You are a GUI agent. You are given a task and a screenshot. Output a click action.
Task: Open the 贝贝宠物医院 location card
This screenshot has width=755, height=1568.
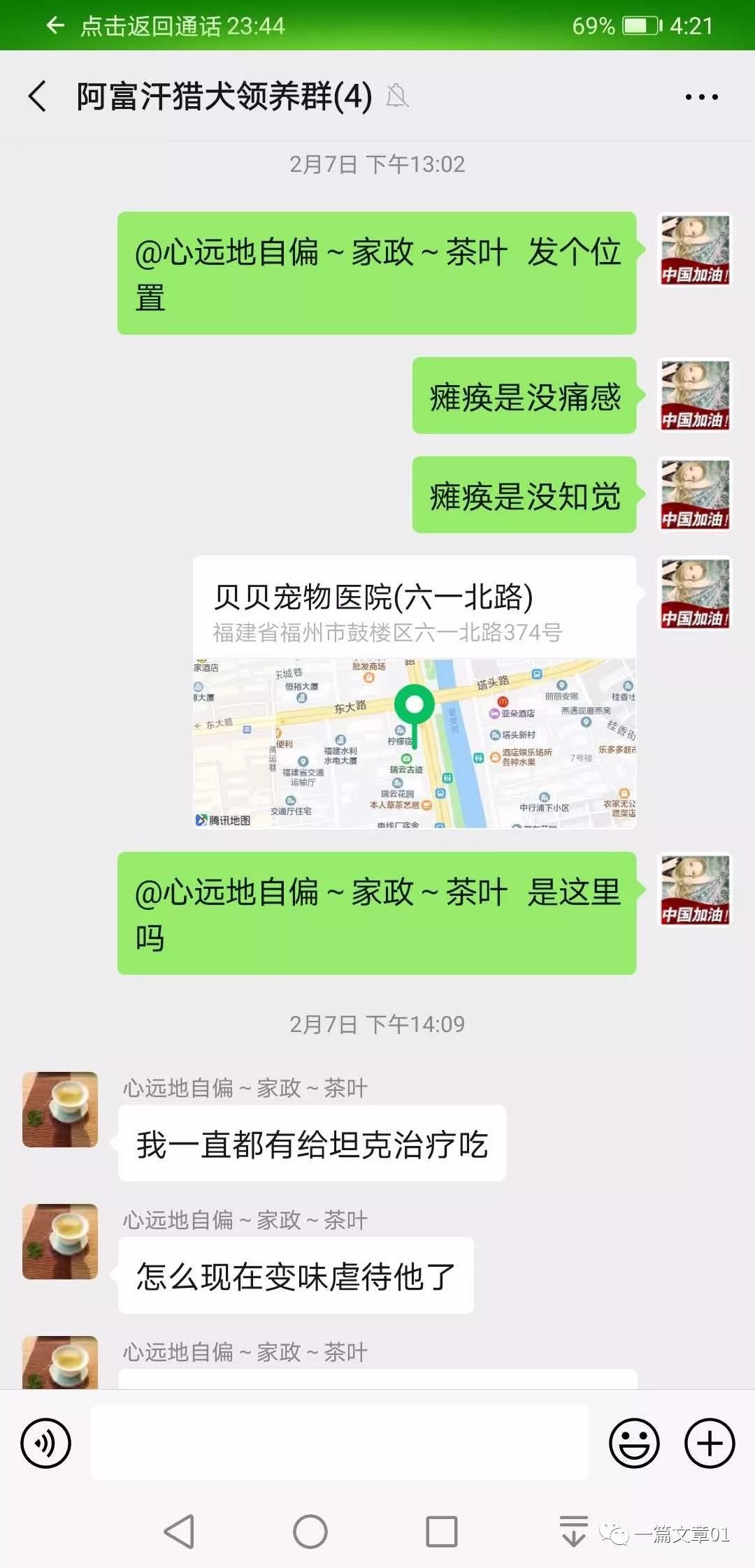tap(415, 692)
